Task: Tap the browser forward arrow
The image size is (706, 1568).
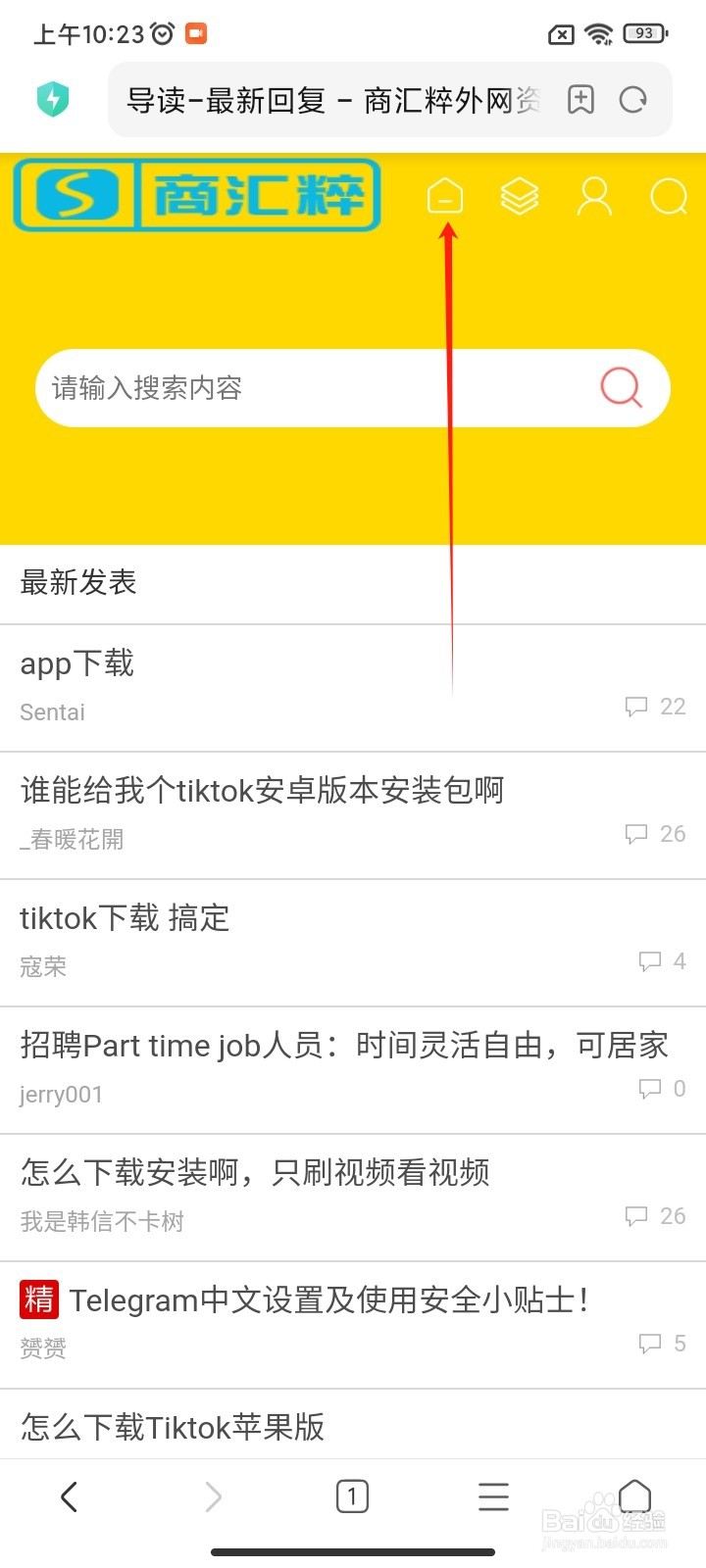Action: 213,1496
